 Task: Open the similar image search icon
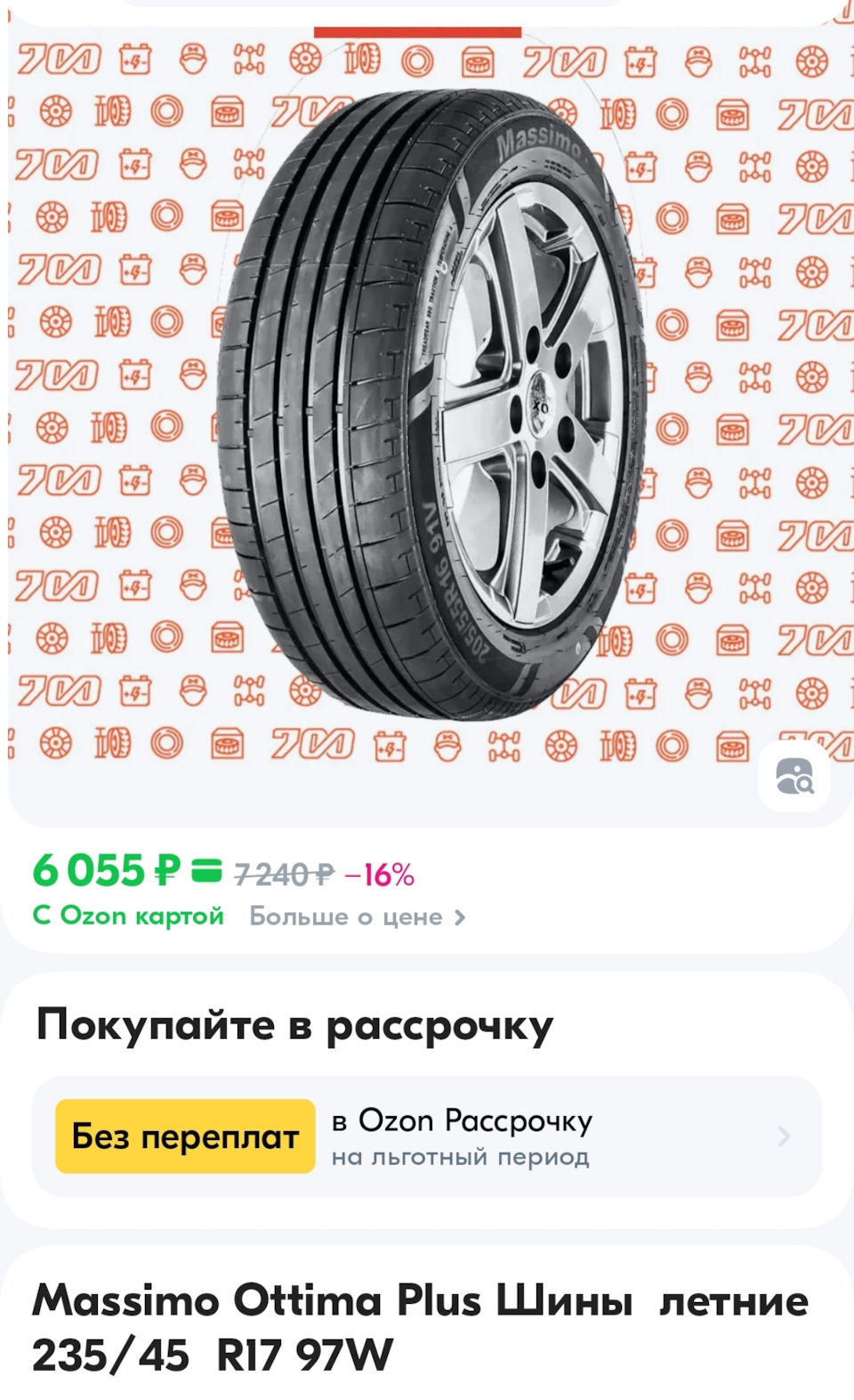[x=794, y=775]
